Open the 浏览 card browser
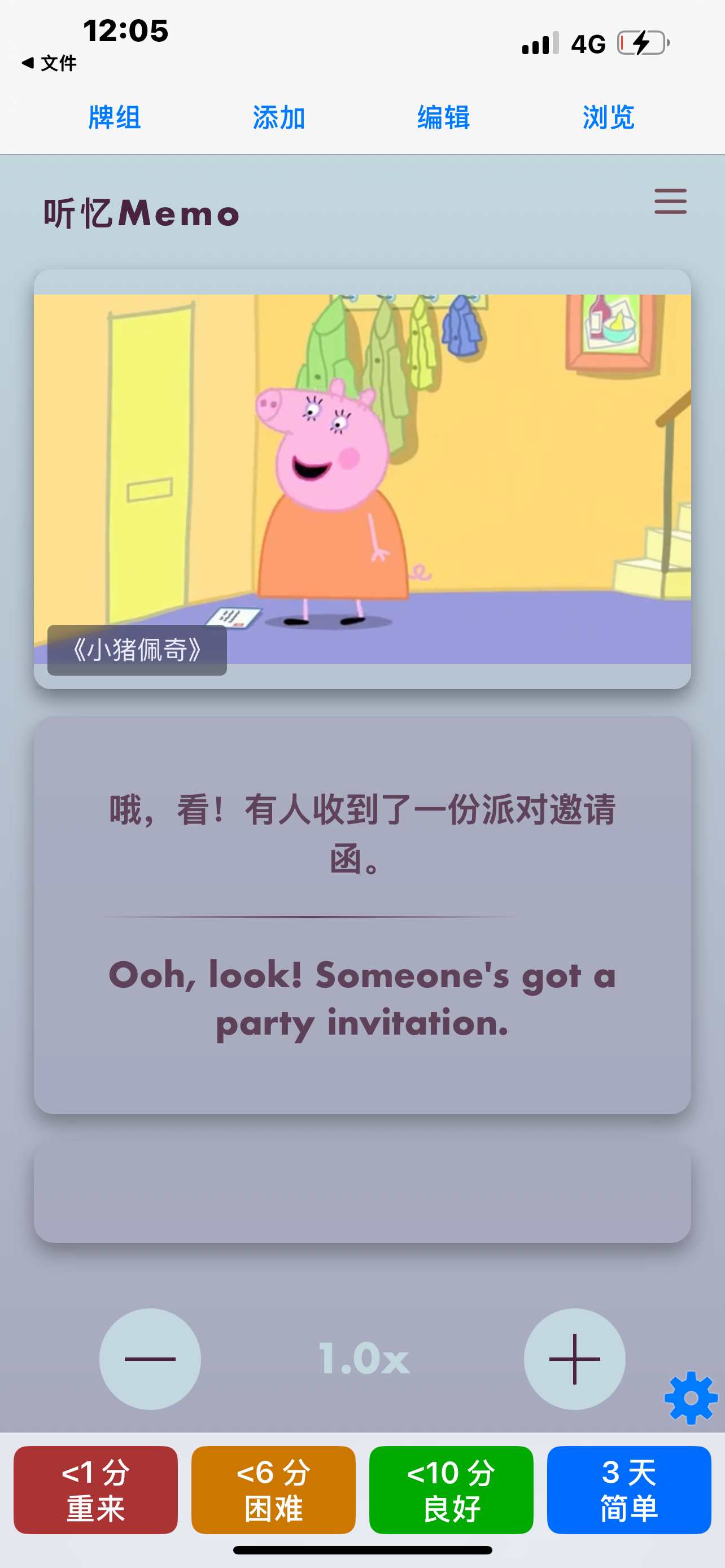 [x=608, y=117]
